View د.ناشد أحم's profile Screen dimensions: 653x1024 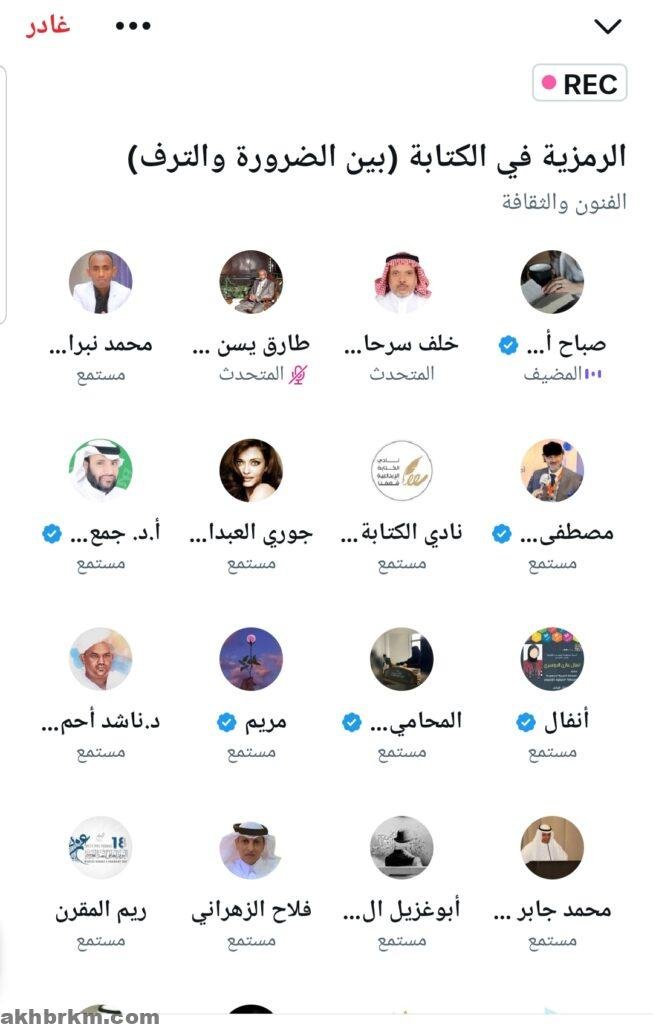pyautogui.click(x=101, y=659)
